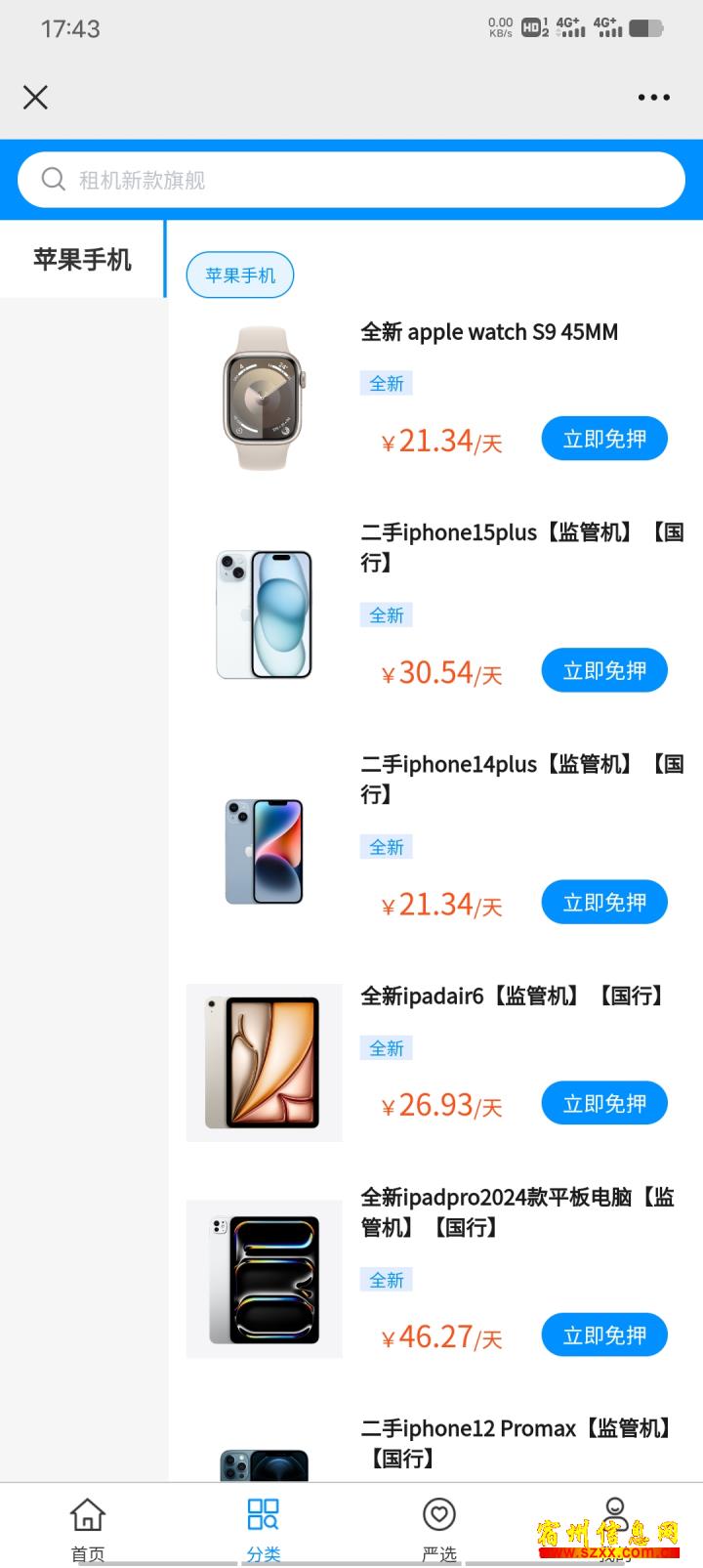Open the ipadpro2024 tablet listing
Screen dimensions: 703x1568
coord(517,1211)
